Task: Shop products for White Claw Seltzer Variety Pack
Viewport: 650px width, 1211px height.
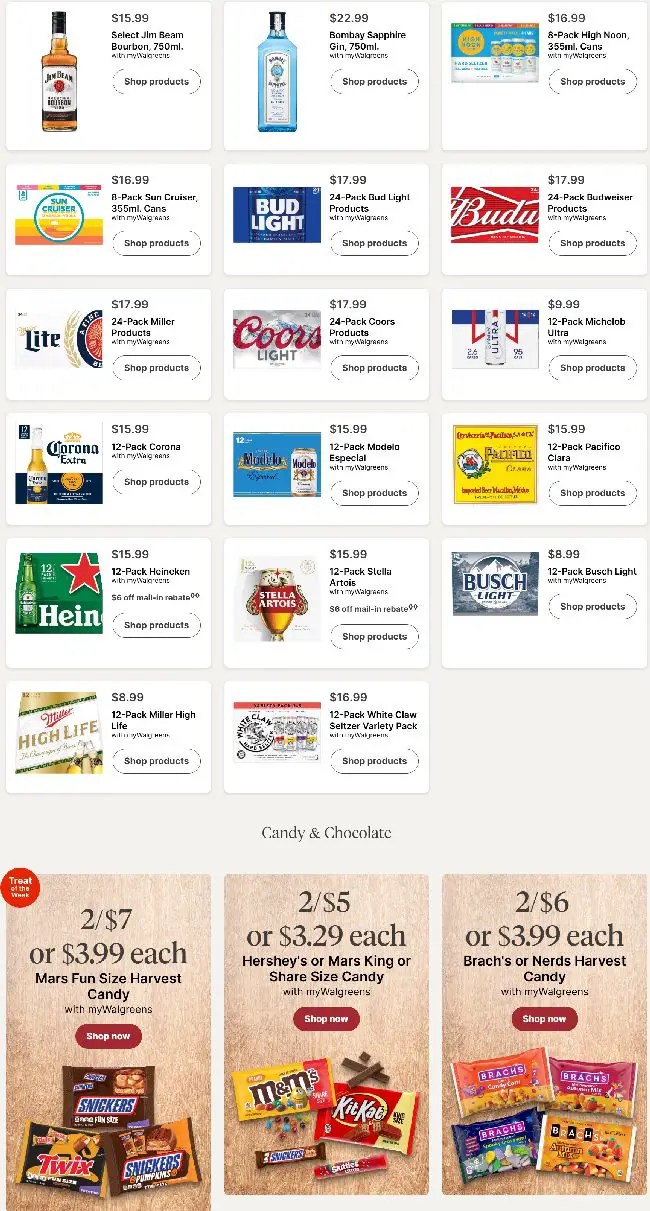Action: [x=374, y=761]
